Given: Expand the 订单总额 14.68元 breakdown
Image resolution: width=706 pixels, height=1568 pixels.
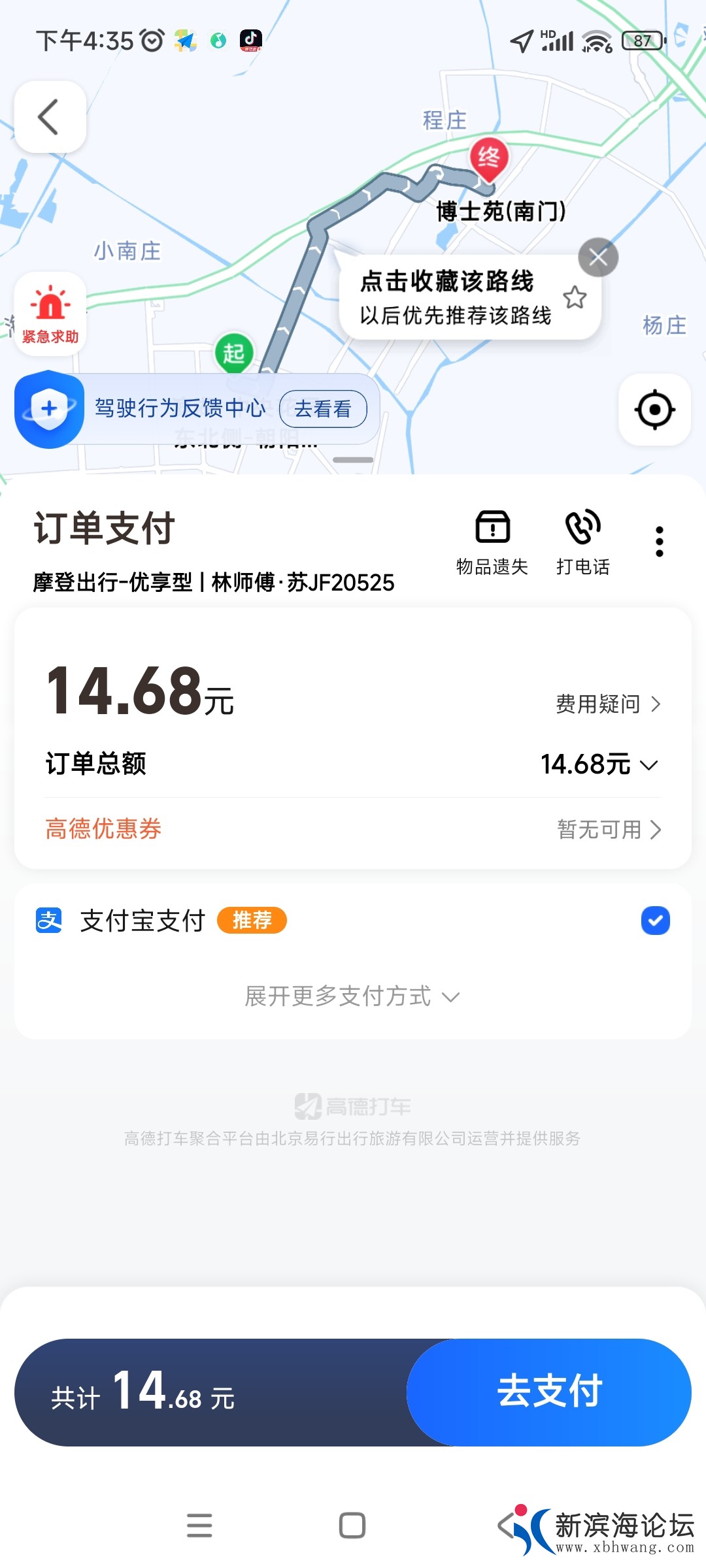Looking at the screenshot, I should 599,764.
